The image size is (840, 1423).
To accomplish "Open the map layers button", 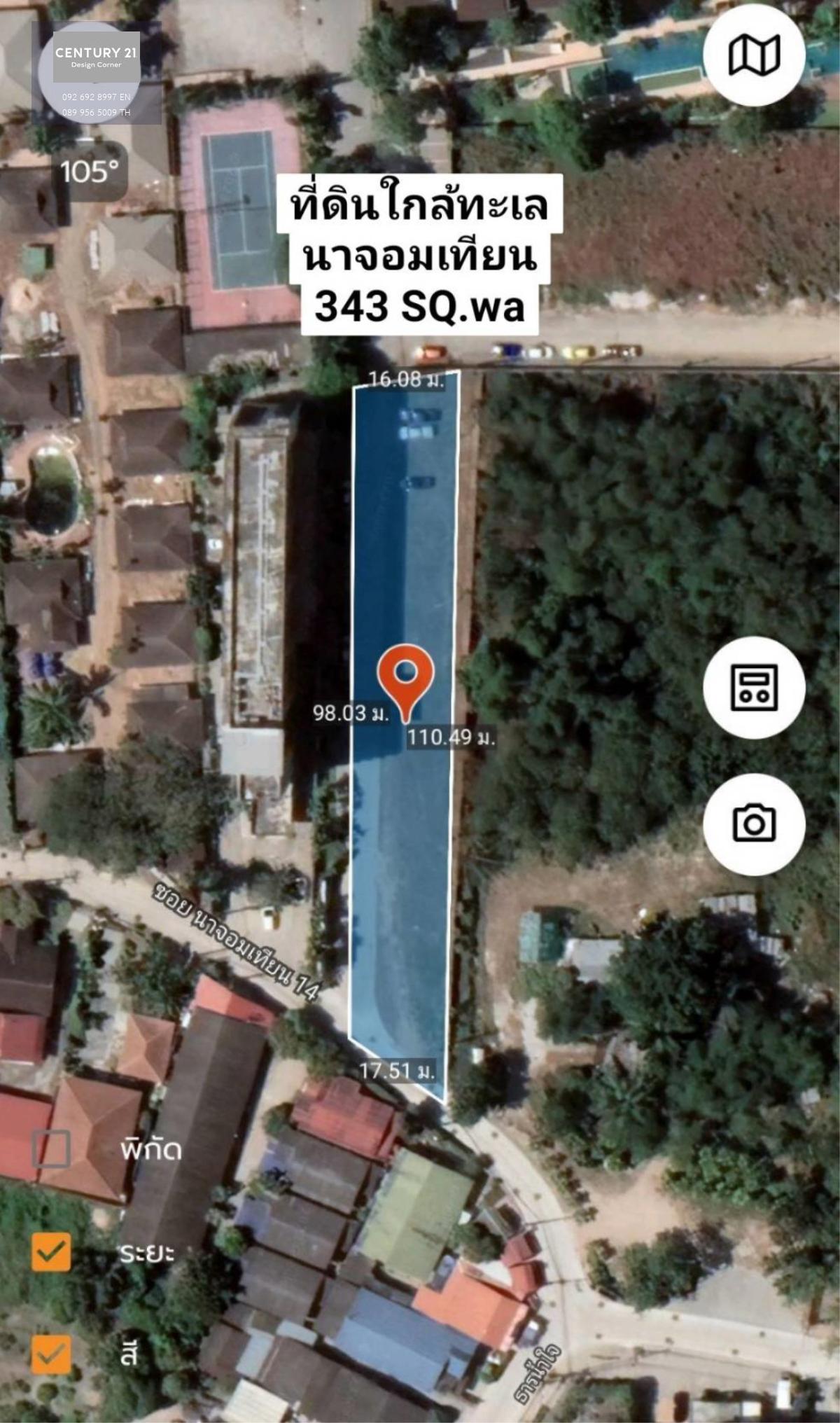I will tap(754, 55).
